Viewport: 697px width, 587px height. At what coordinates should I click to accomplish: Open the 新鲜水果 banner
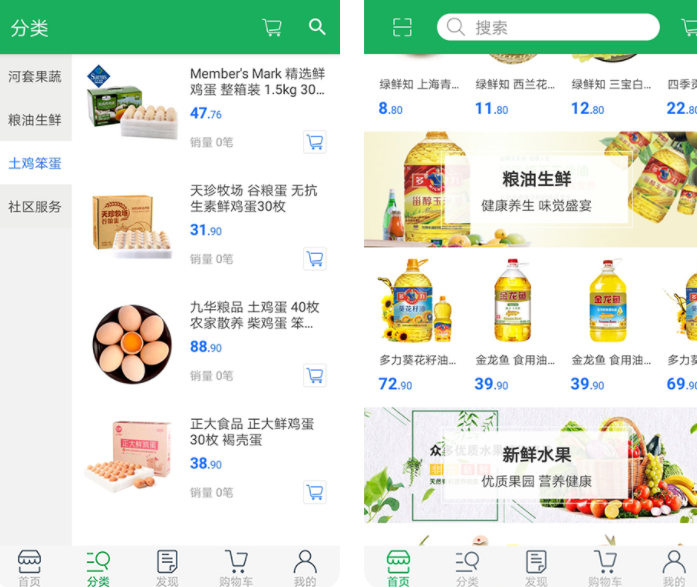pos(530,465)
